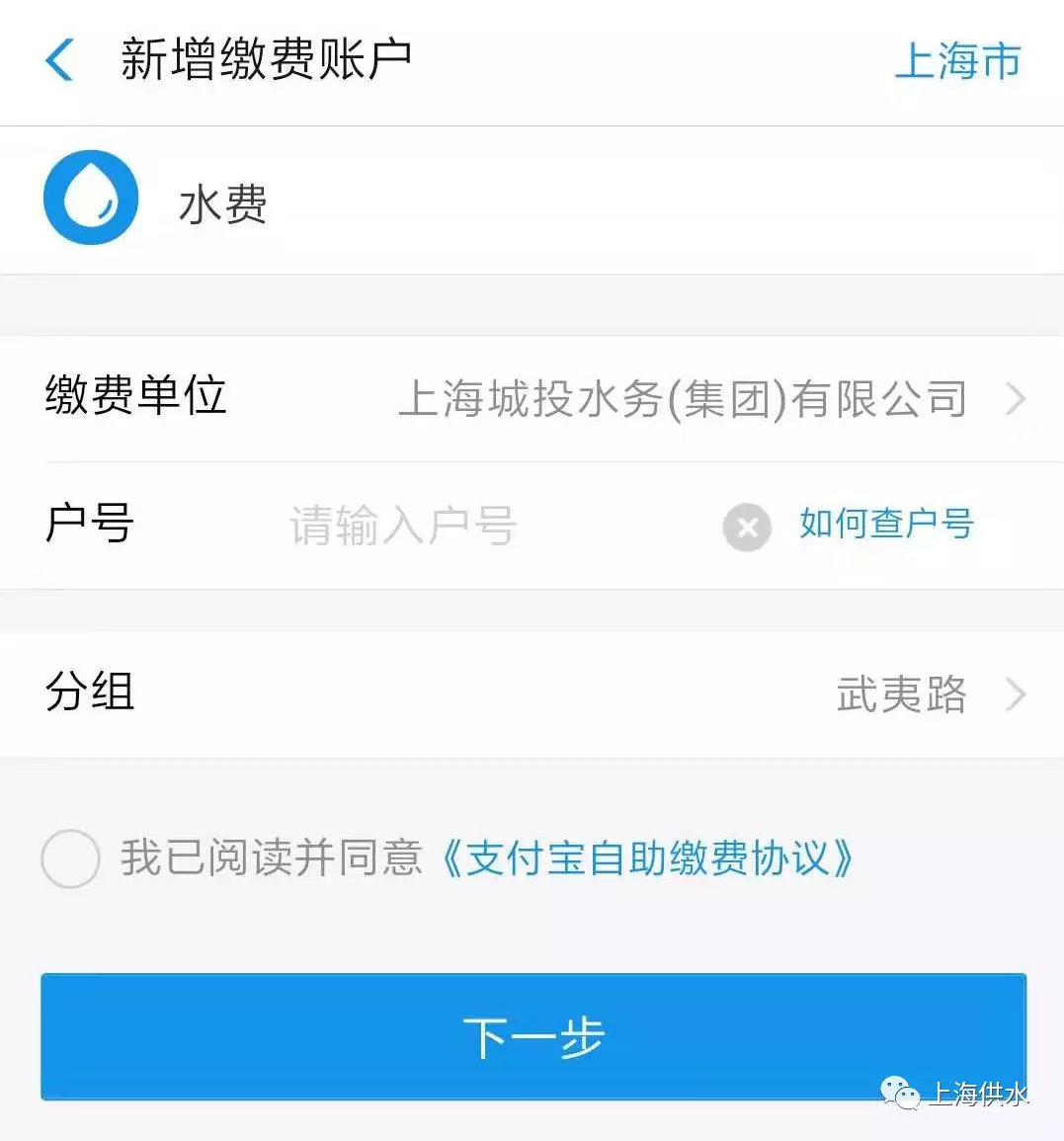Tap chevron beside 武夷路
Screen dimensions: 1064x1141
point(1015,694)
